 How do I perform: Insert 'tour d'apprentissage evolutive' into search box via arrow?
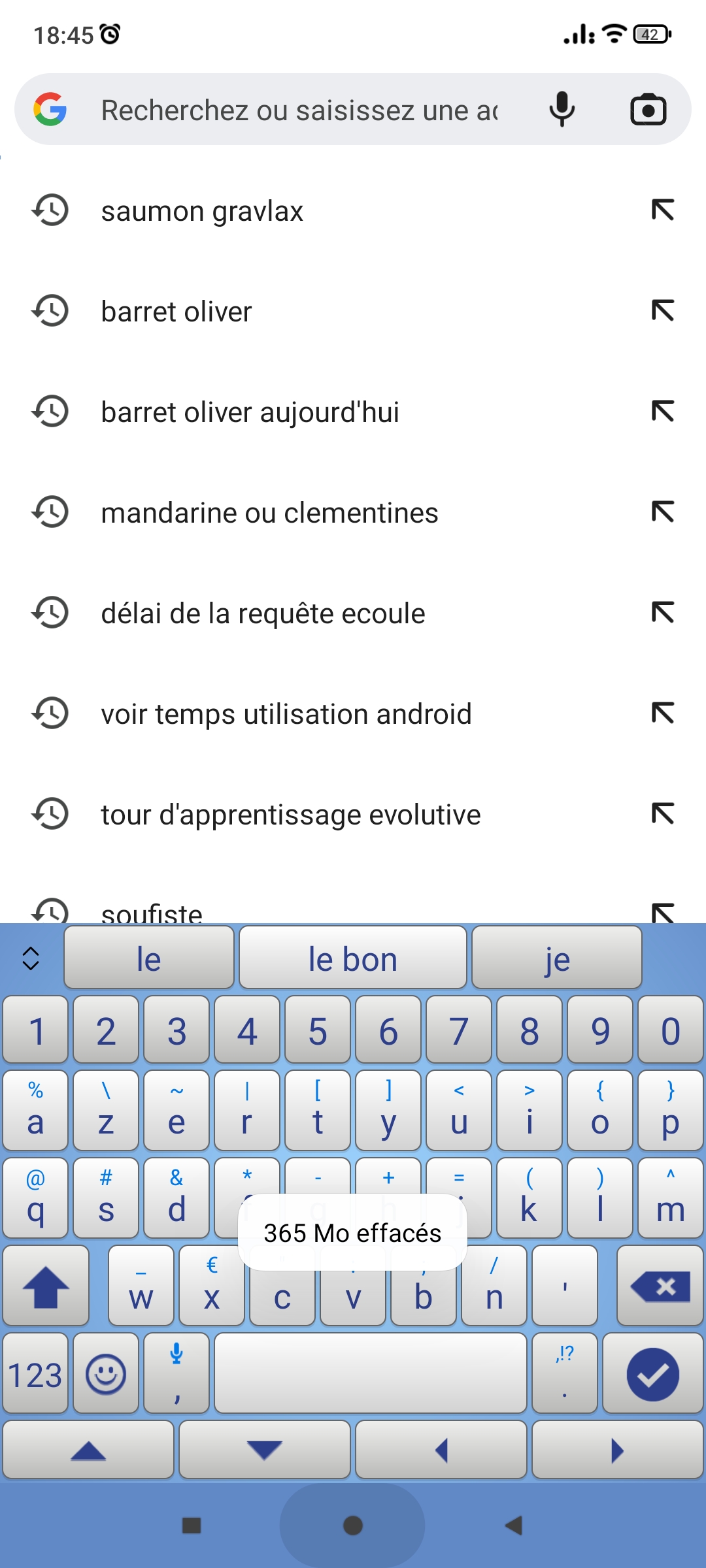(x=663, y=814)
